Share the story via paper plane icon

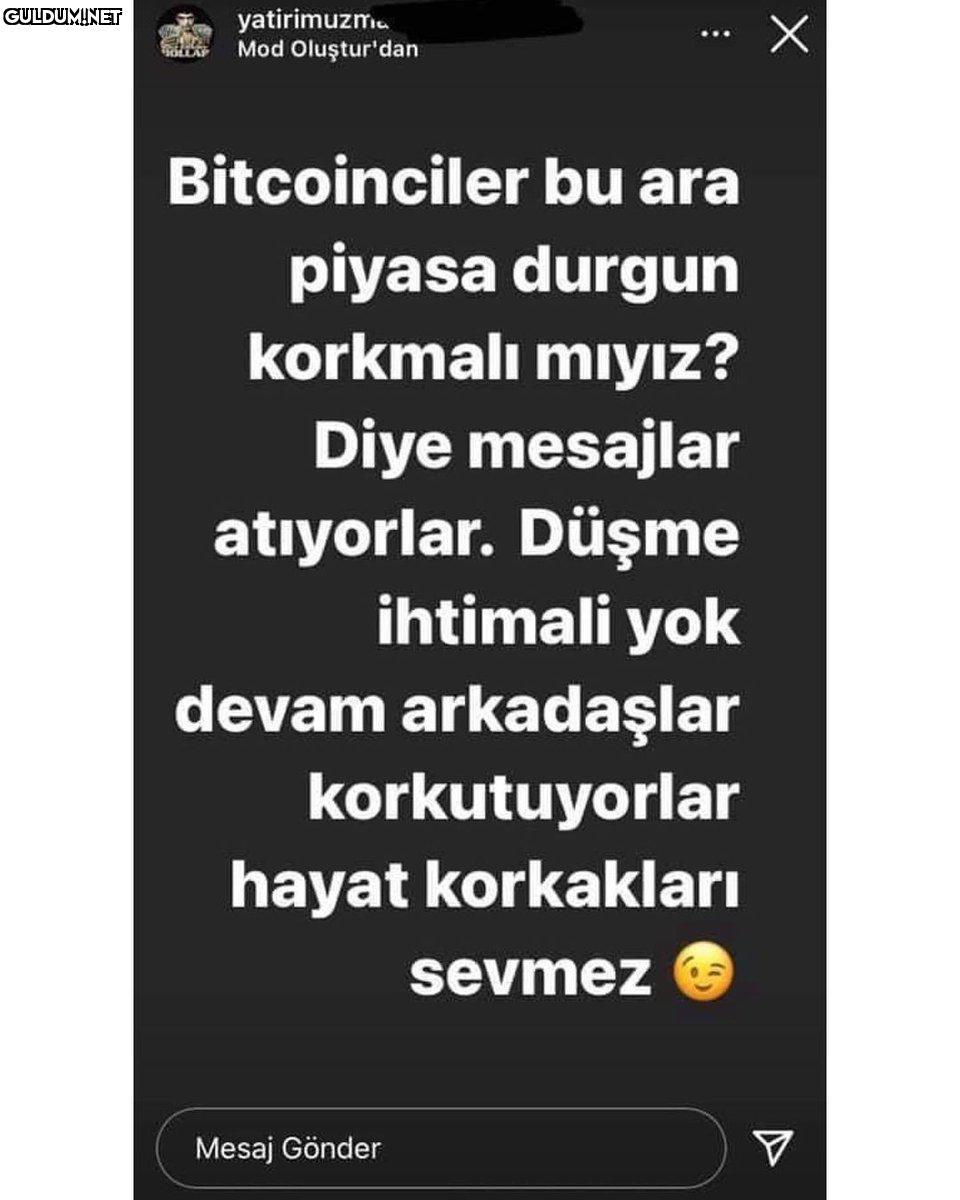pyautogui.click(x=772, y=1147)
